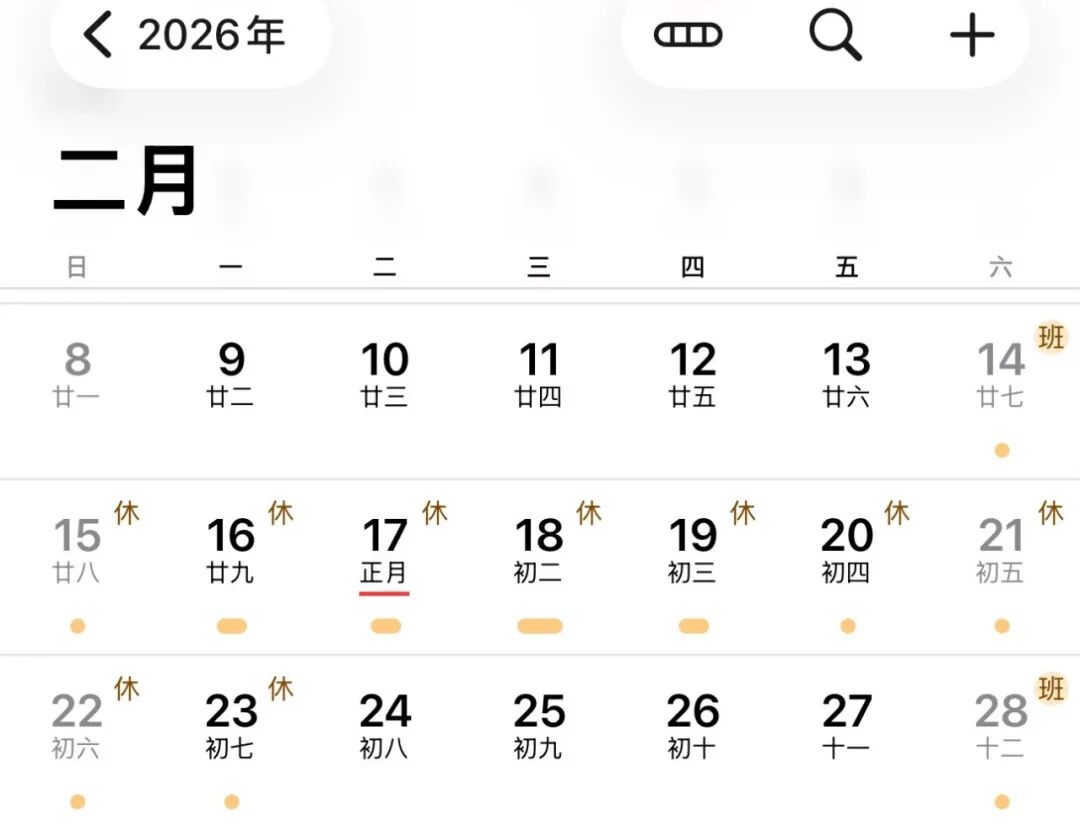Select February 13
The height and width of the screenshot is (832, 1080).
847,374
